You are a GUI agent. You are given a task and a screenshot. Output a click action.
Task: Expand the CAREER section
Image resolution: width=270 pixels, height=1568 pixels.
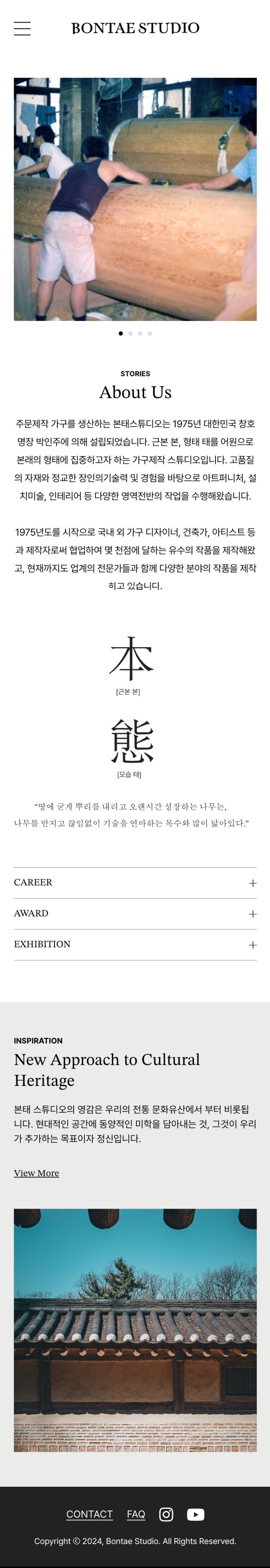tap(135, 883)
